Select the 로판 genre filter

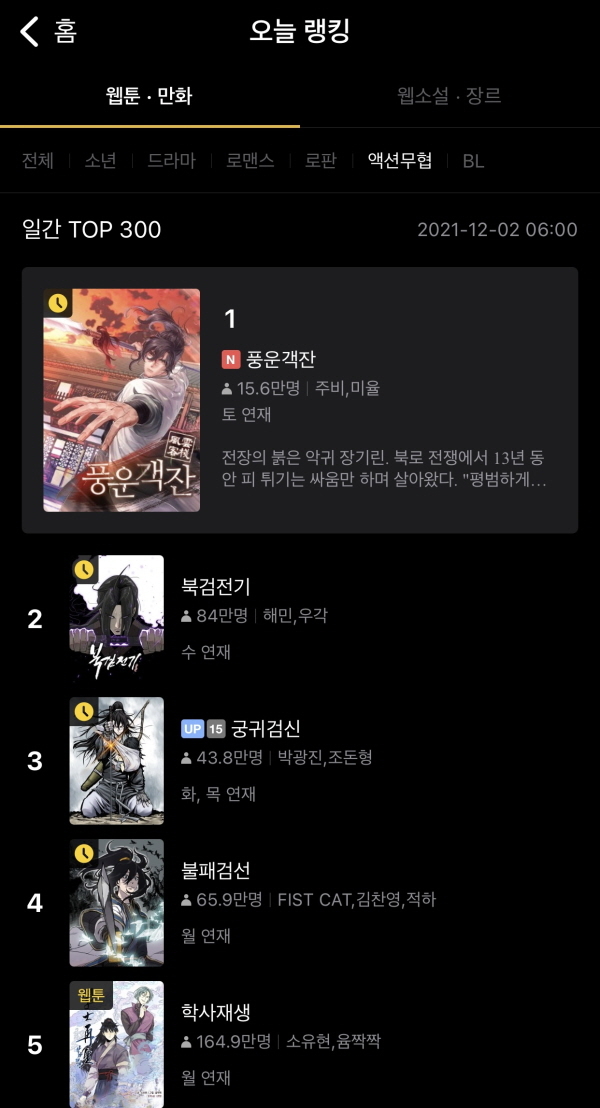tap(321, 161)
